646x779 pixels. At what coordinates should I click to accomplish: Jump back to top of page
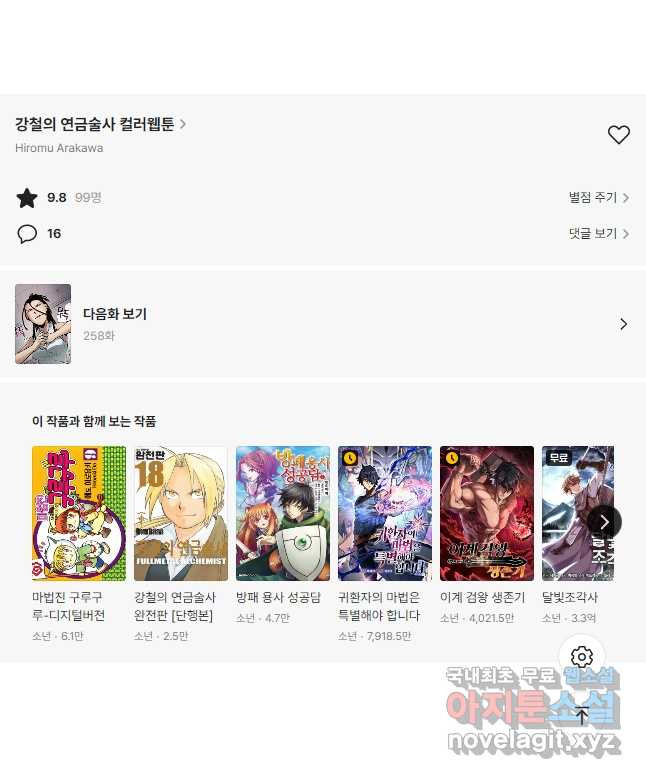582,715
